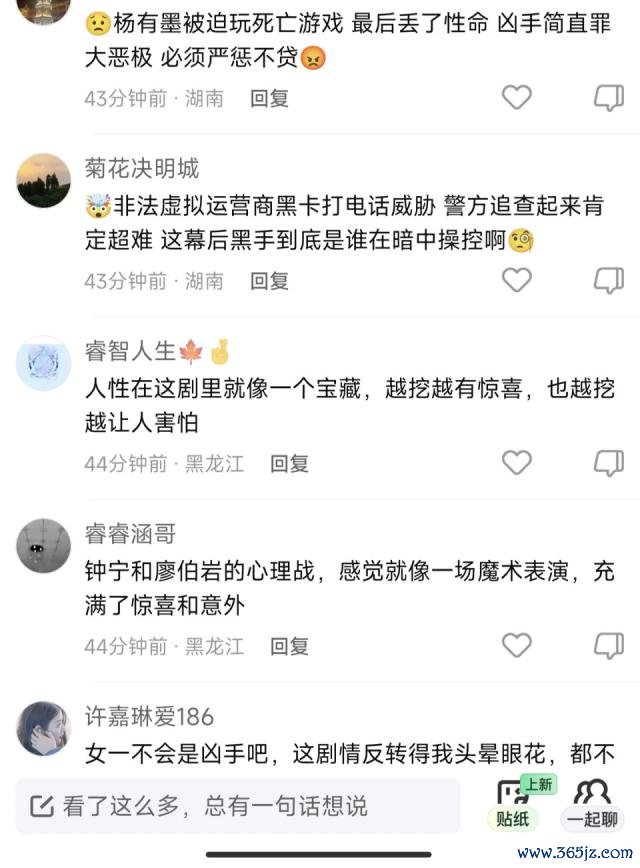Viewport: 640px width, 868px height.
Task: Dislike 睿睿涵哥's comment
Action: coord(608,645)
